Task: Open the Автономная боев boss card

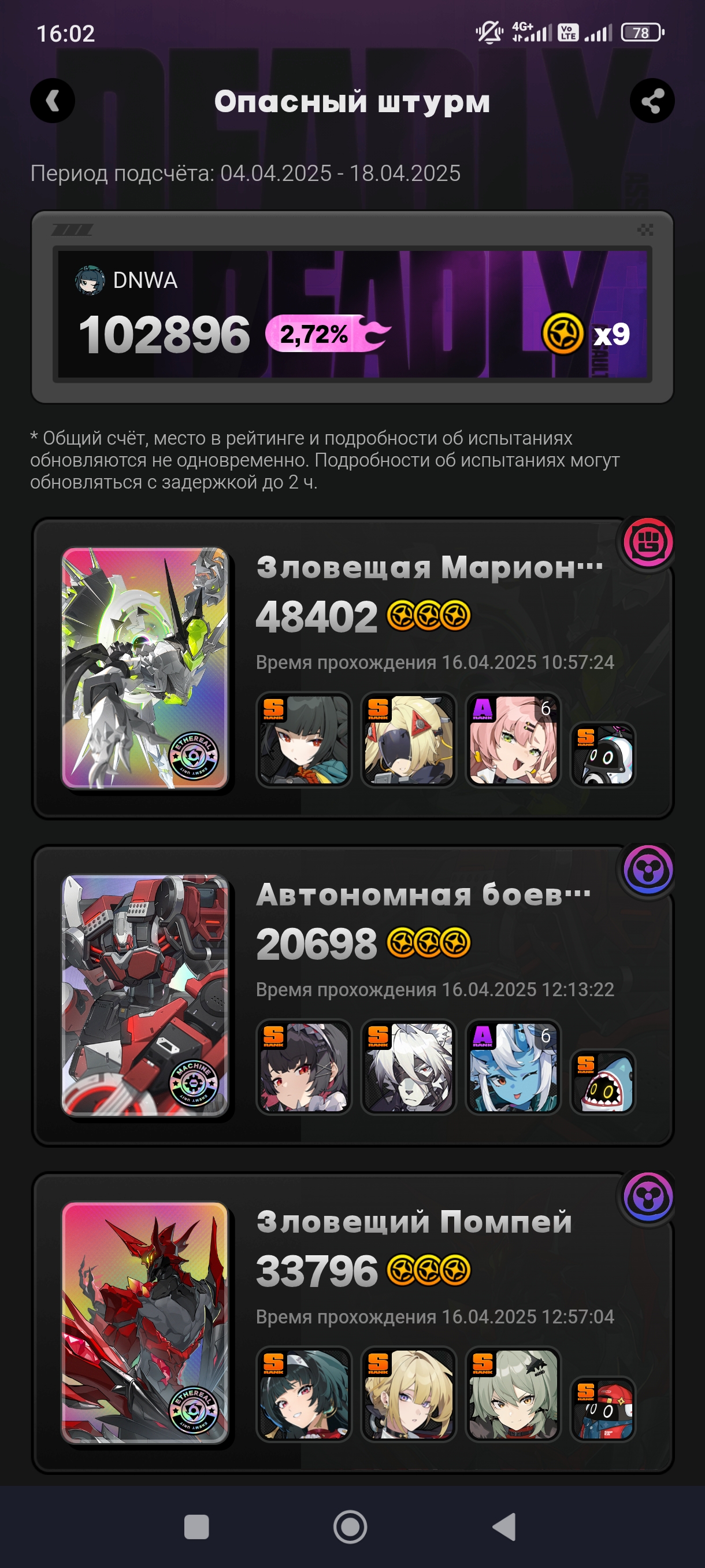Action: tap(353, 995)
